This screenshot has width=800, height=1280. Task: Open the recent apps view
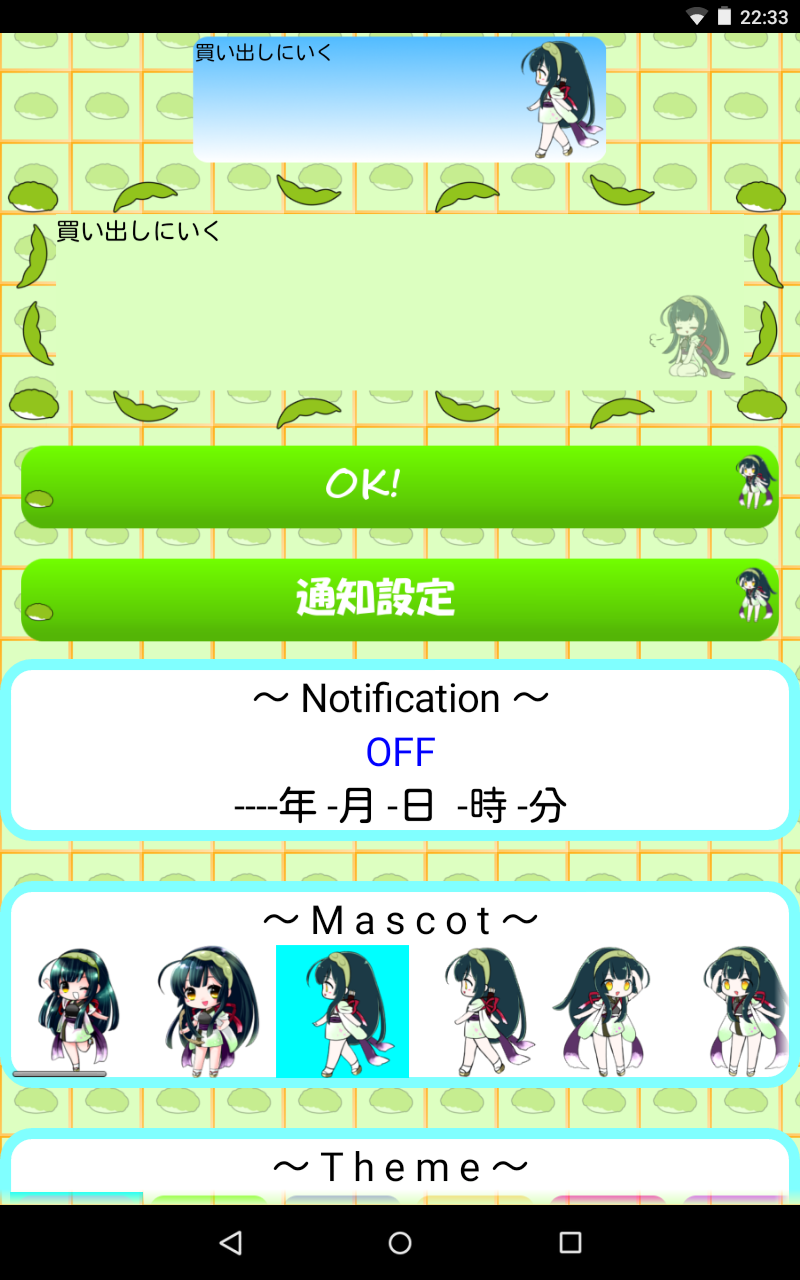[x=570, y=1243]
